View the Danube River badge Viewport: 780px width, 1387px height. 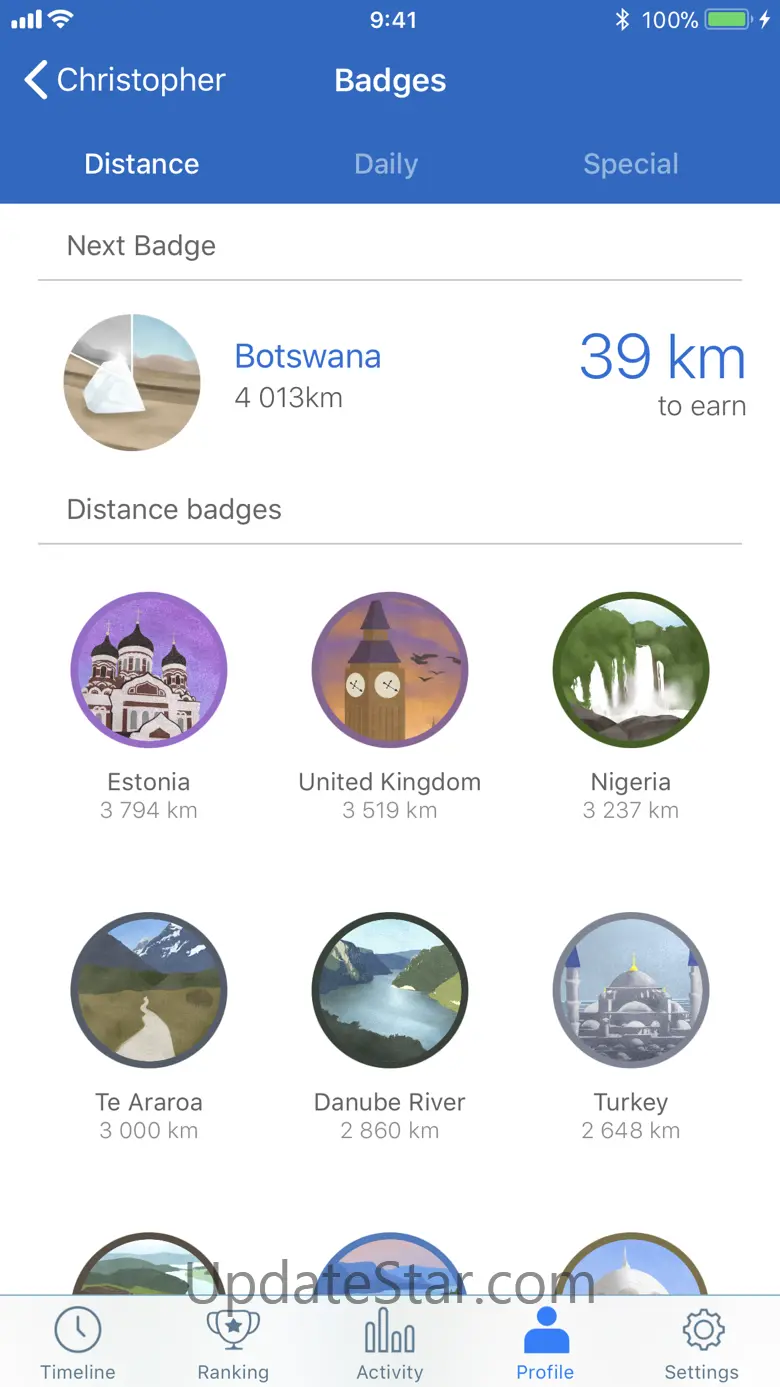coord(390,991)
